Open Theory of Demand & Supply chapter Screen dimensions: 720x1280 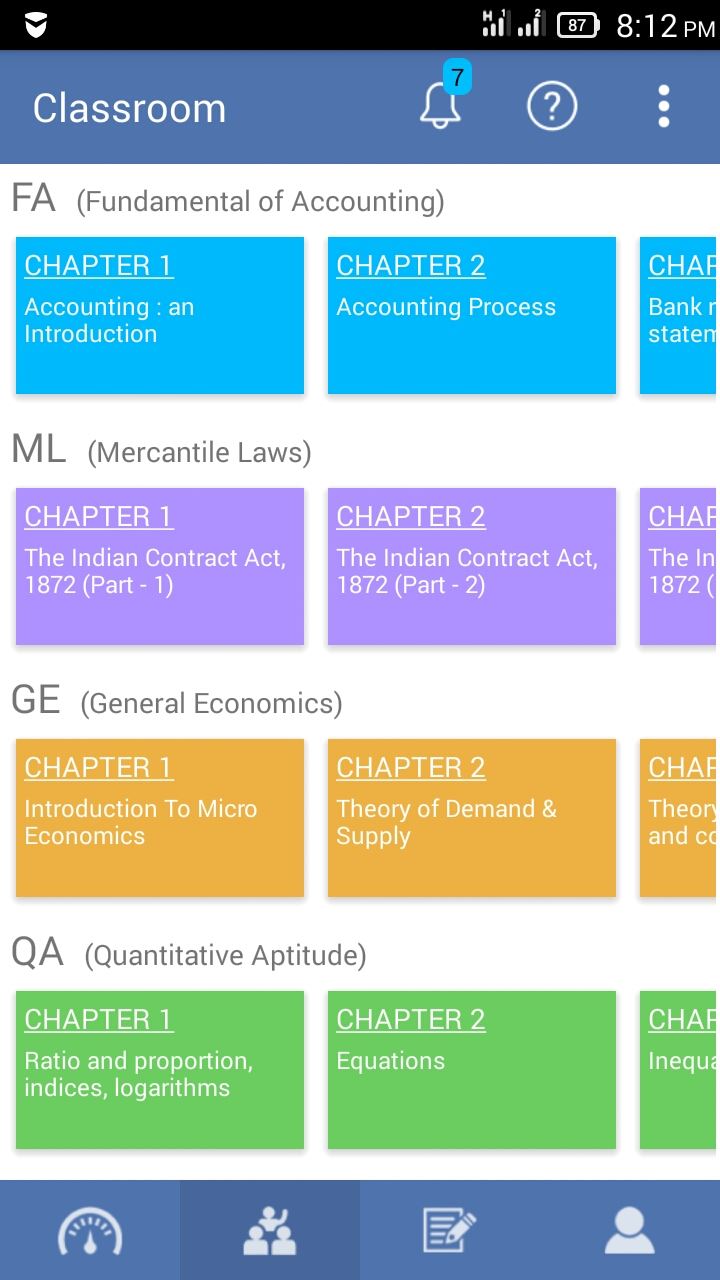pyautogui.click(x=472, y=818)
